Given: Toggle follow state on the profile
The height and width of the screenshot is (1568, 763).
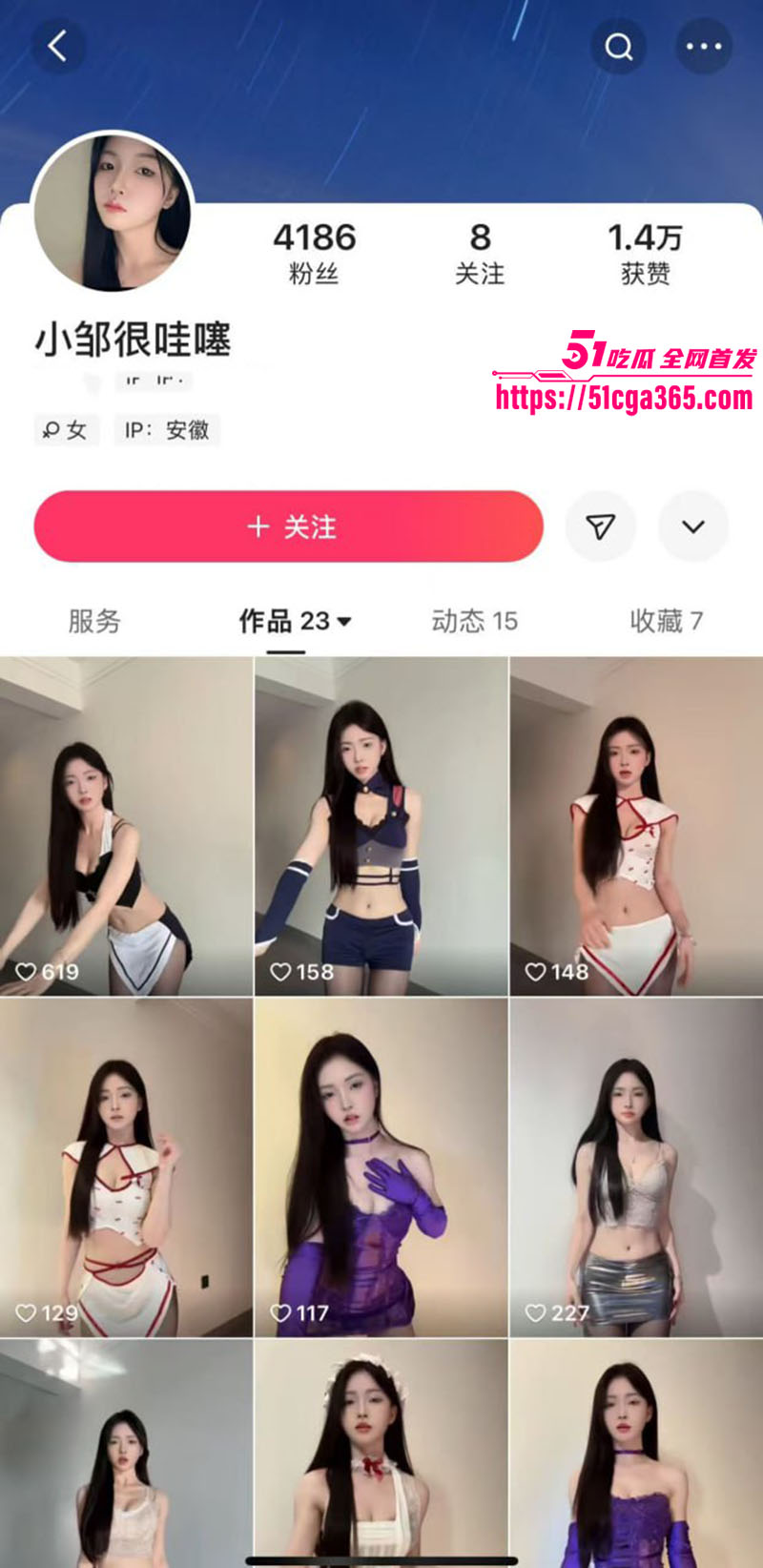Looking at the screenshot, I should [287, 526].
